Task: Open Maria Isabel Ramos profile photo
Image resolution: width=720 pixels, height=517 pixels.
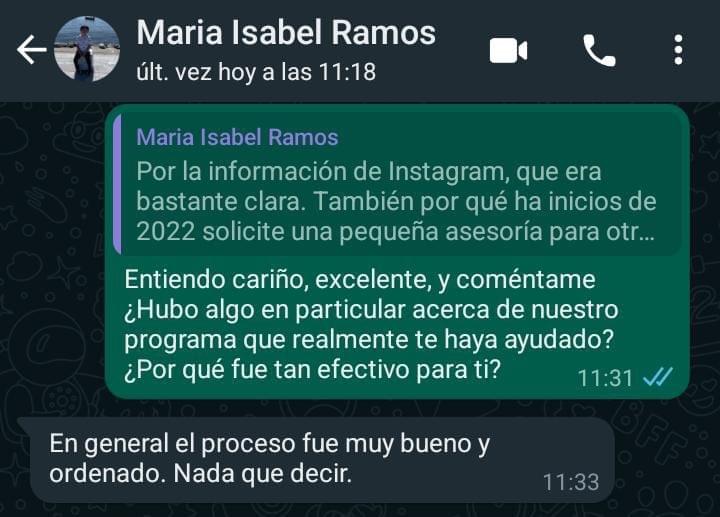Action: pos(86,49)
